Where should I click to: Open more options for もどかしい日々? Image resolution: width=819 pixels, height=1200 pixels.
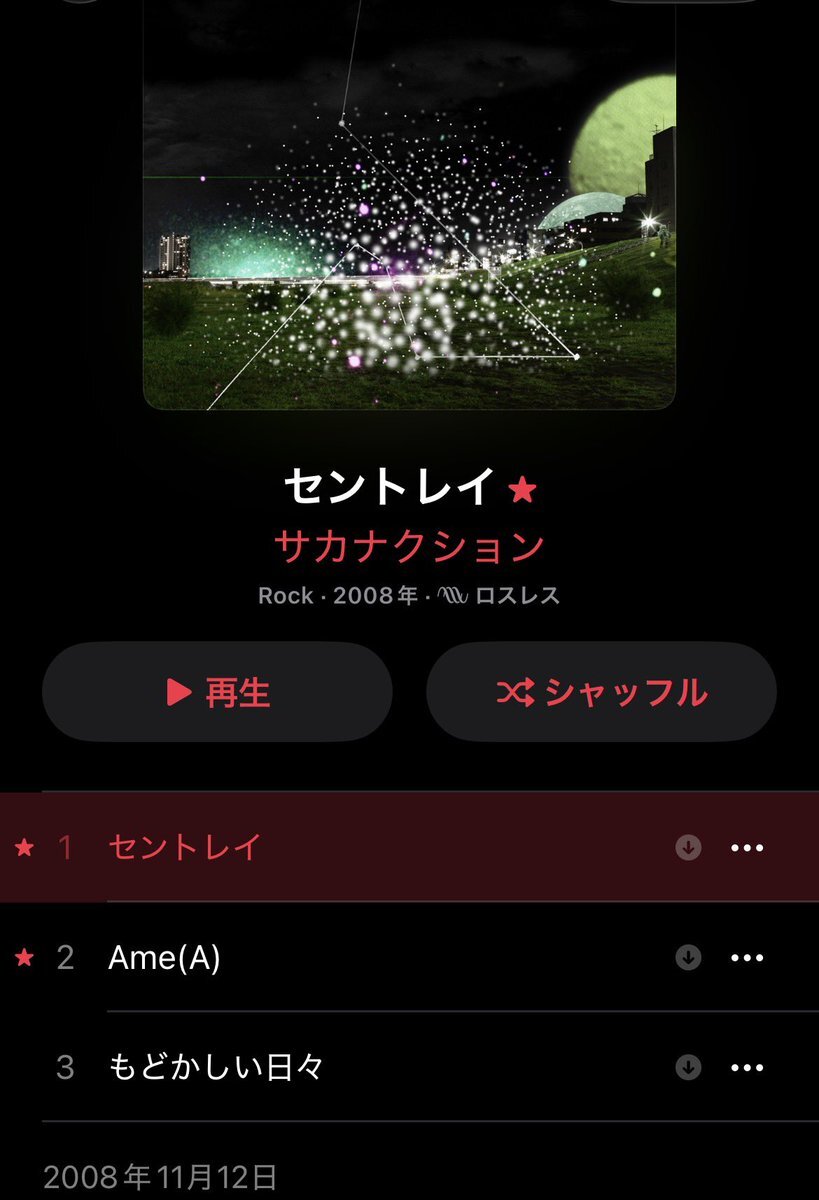(x=747, y=1067)
